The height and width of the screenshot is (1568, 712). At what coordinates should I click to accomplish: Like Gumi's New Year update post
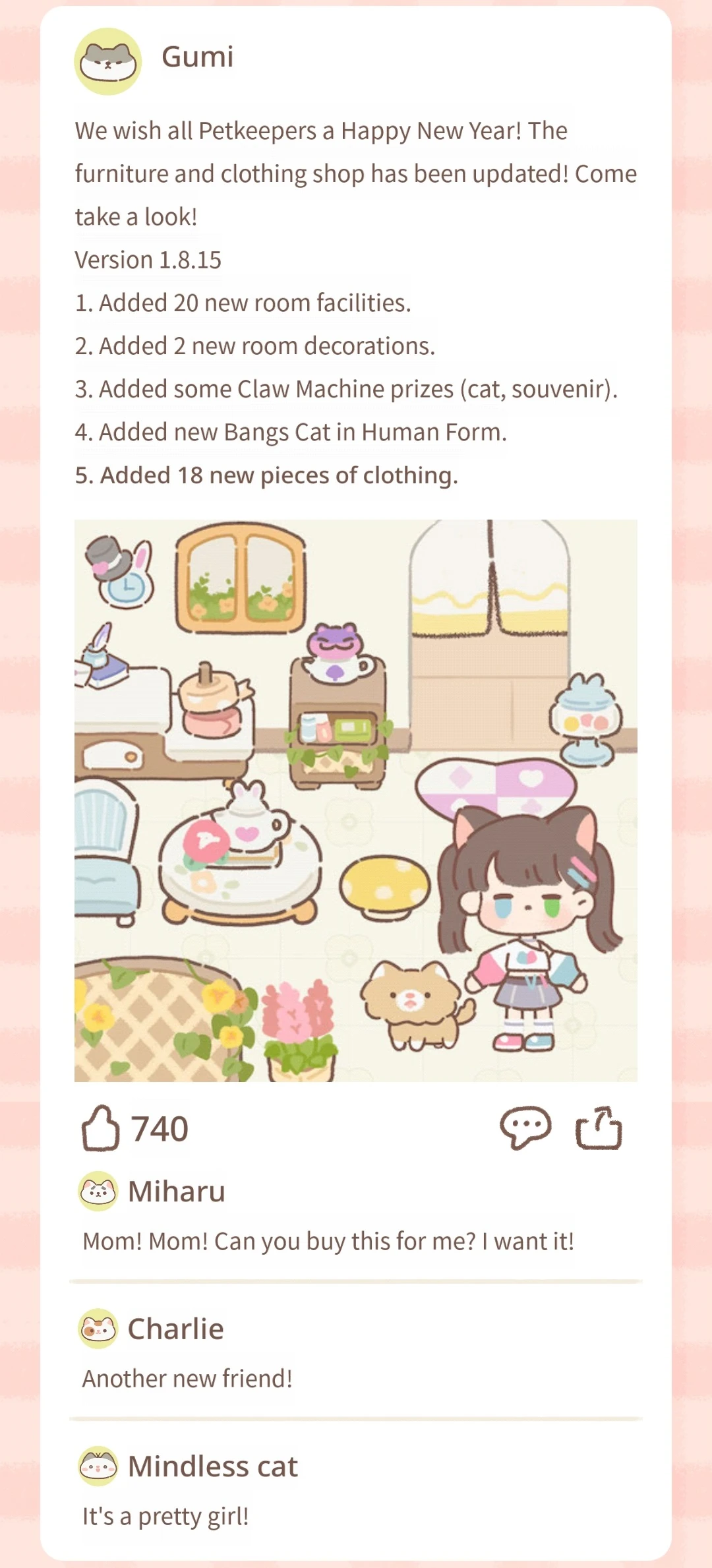click(101, 1128)
